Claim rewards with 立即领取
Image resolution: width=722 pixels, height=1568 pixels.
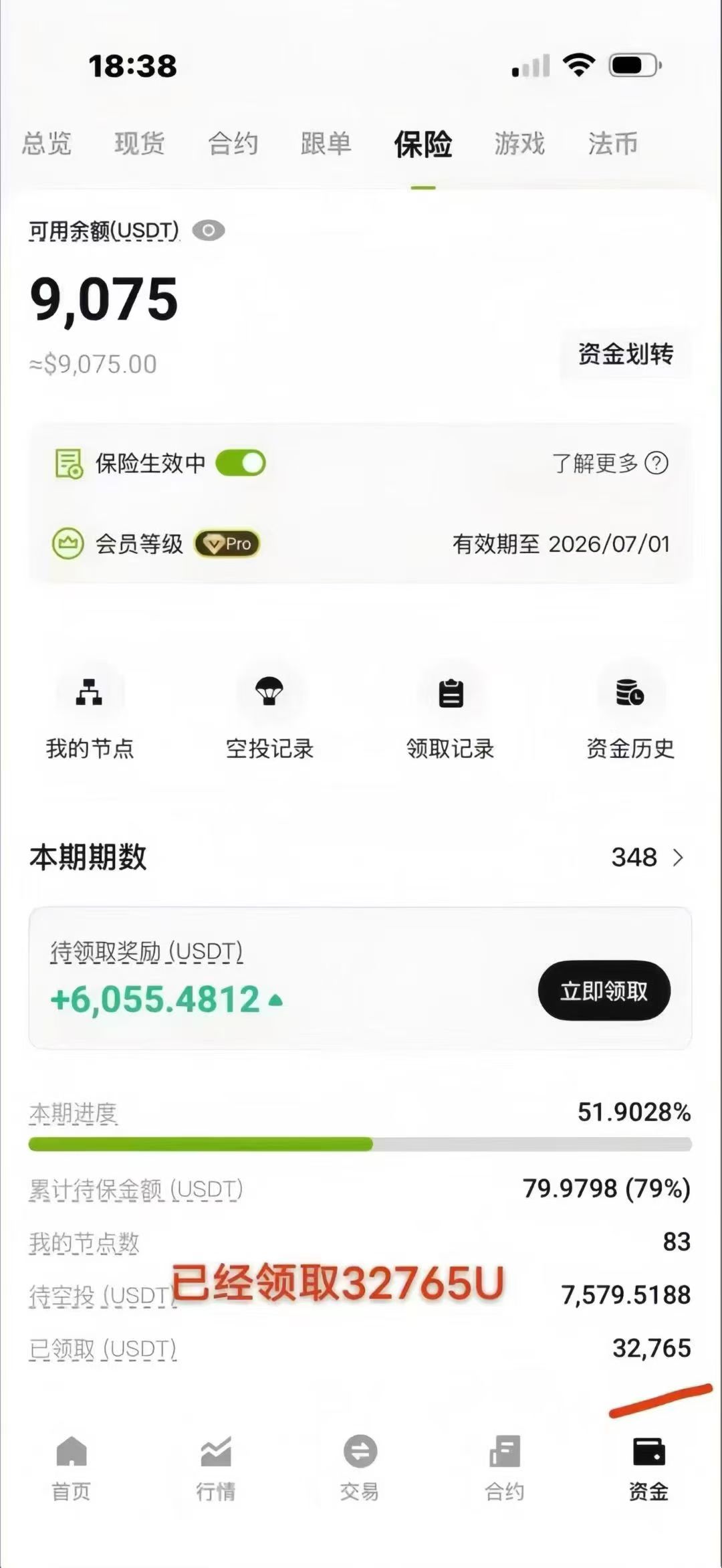pyautogui.click(x=604, y=991)
